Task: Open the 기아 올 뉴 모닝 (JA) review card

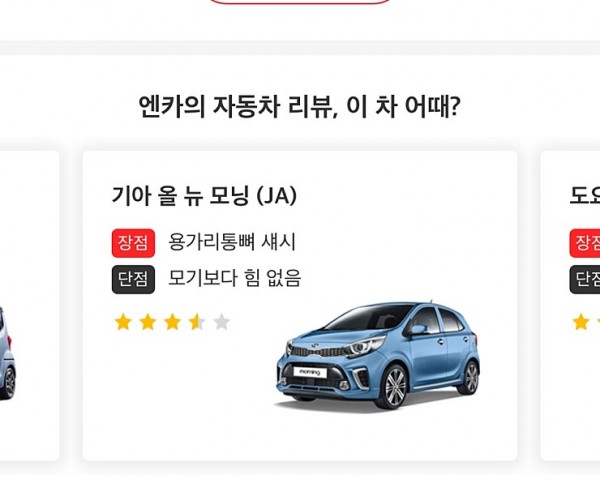Action: (x=299, y=305)
